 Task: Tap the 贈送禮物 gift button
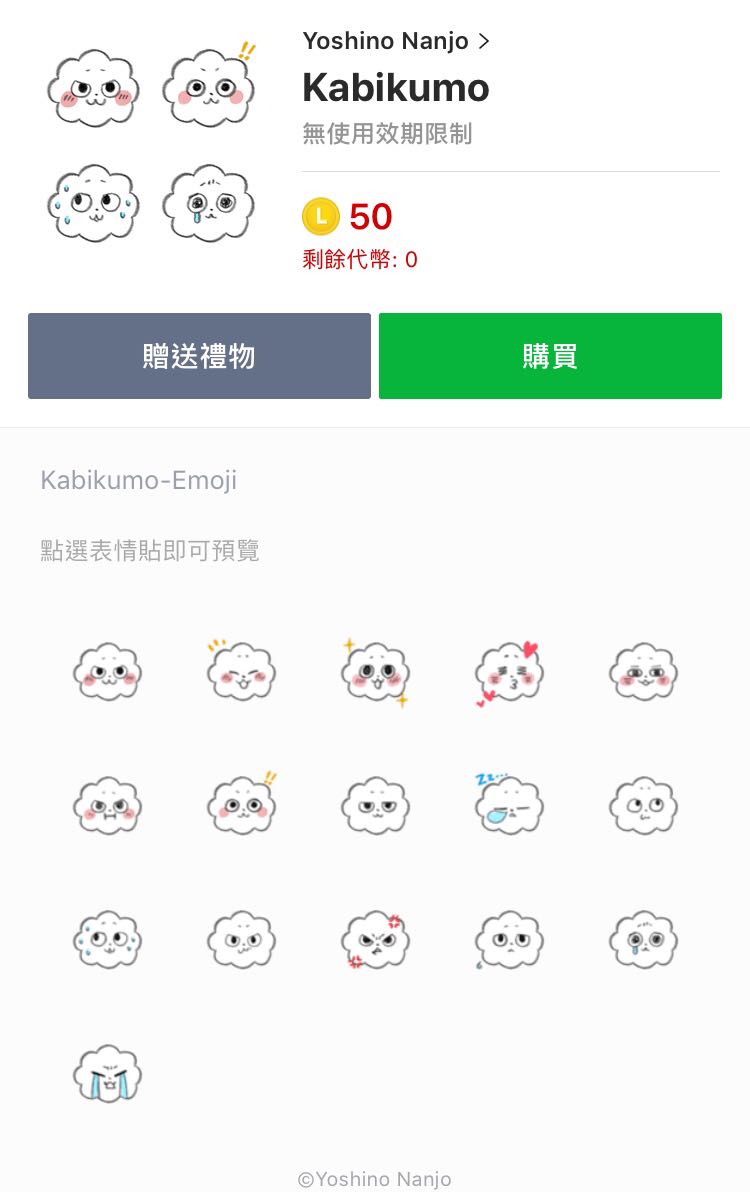point(199,356)
